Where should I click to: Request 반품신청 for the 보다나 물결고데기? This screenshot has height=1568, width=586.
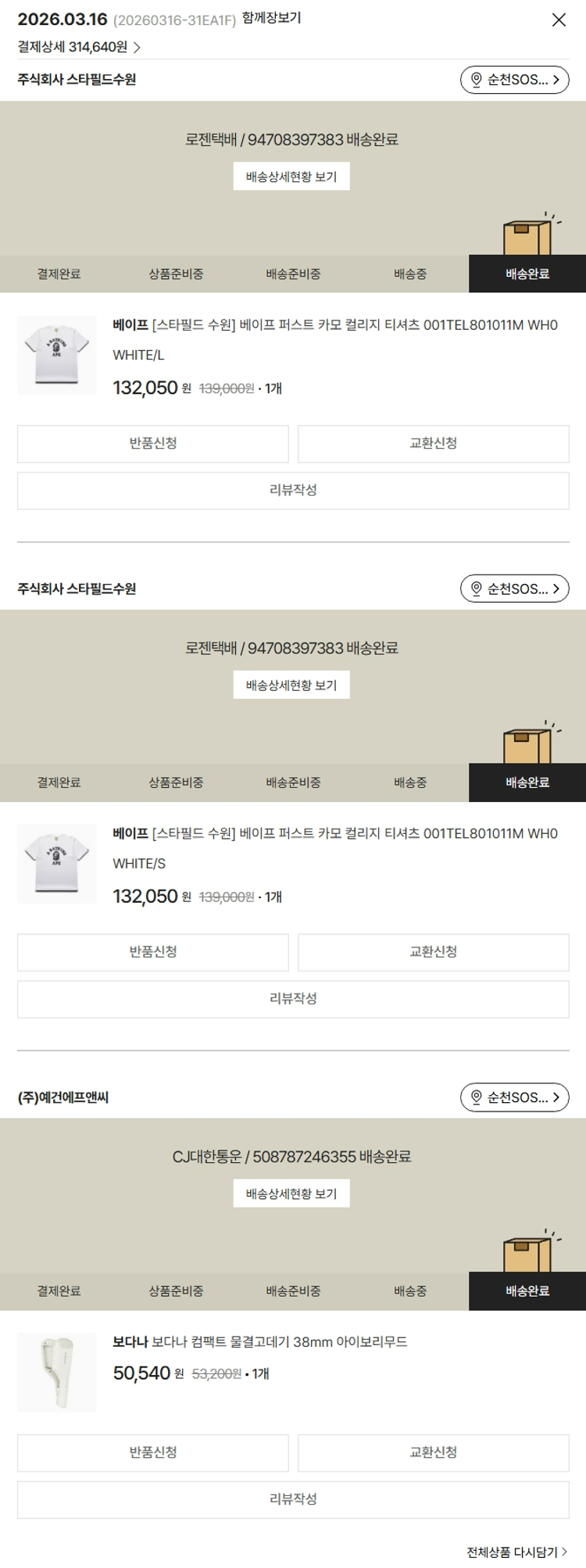[x=153, y=1452]
